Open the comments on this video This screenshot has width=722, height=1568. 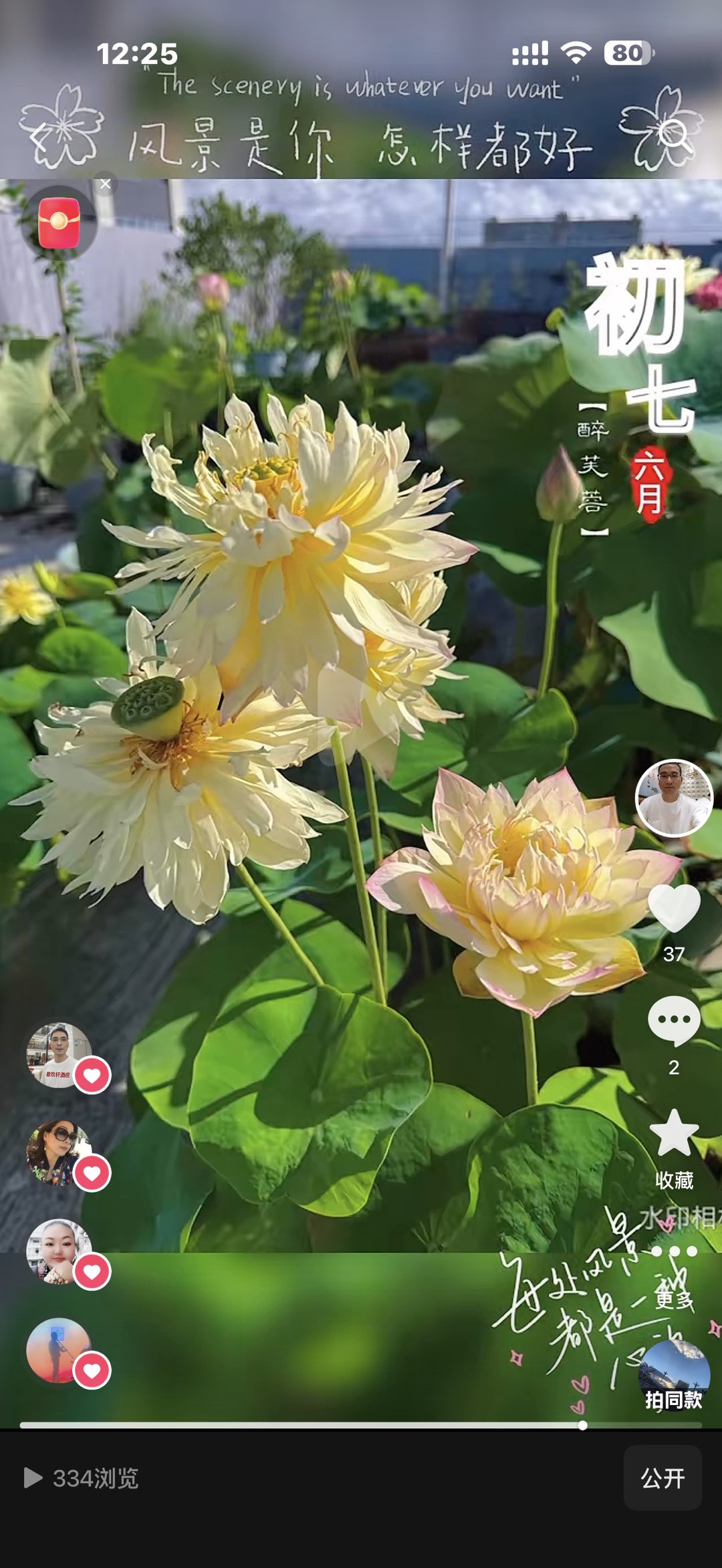pyautogui.click(x=674, y=1020)
